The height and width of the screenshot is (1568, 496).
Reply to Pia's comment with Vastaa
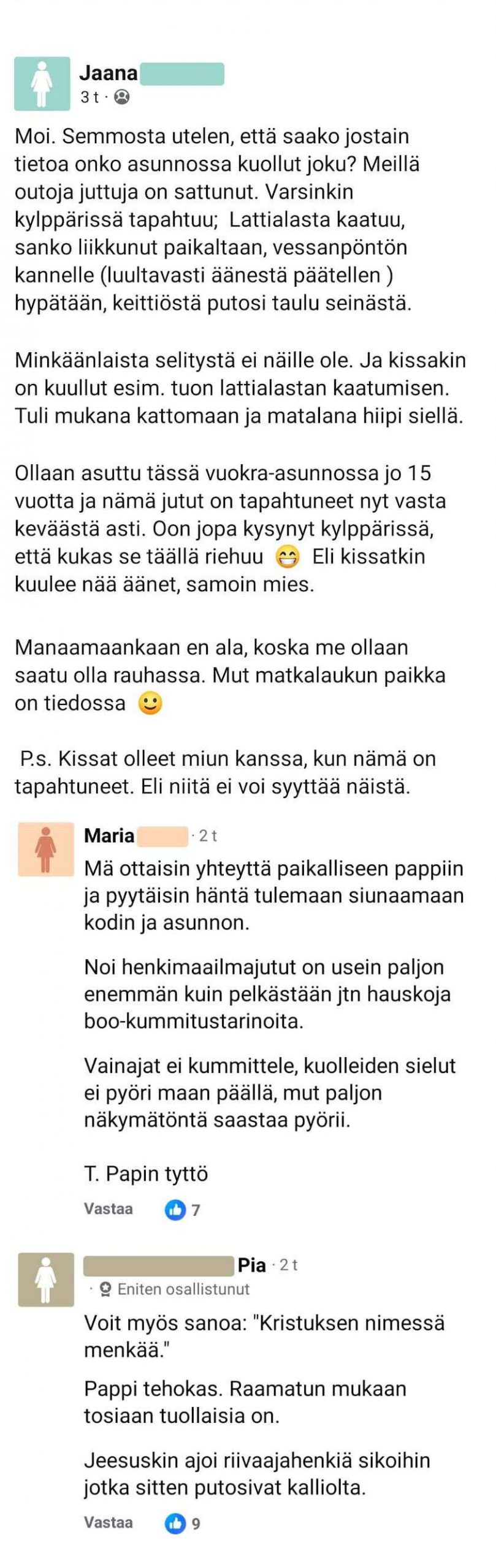109,1522
